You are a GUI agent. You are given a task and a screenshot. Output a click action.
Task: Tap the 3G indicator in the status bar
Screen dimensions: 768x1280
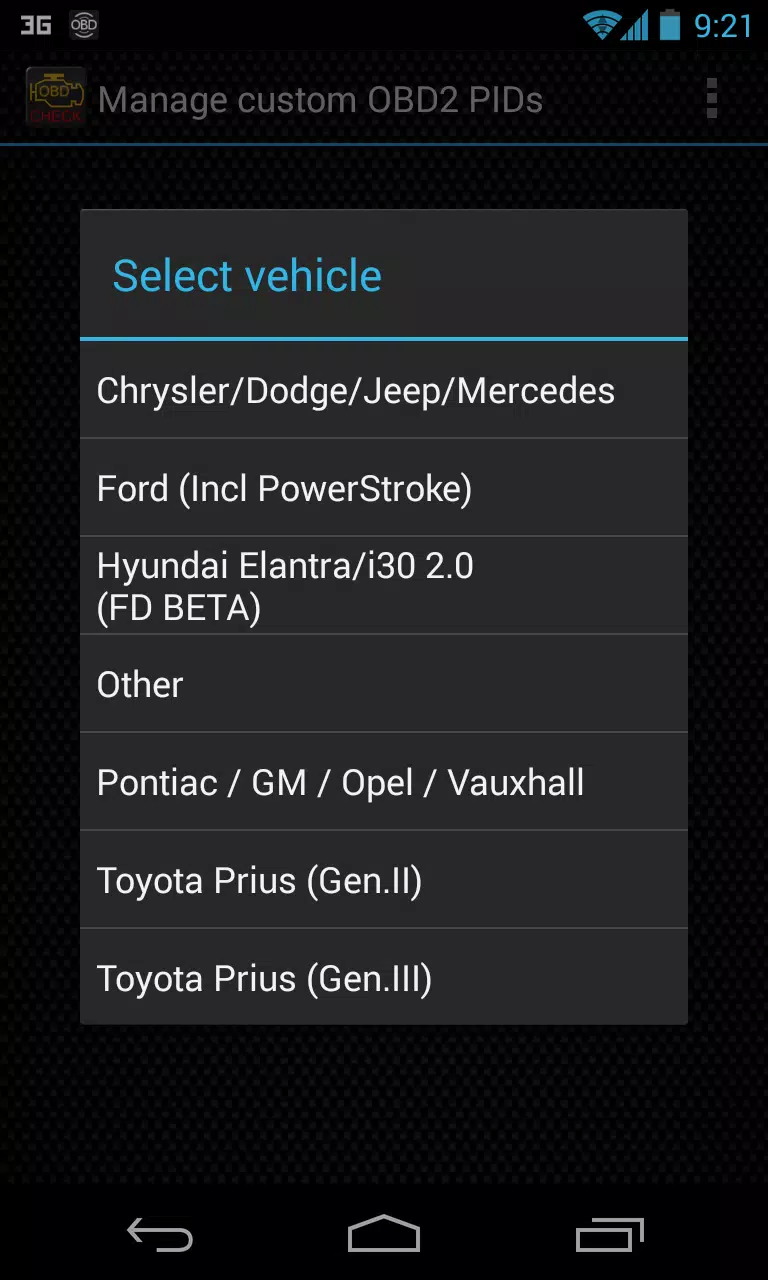pyautogui.click(x=36, y=25)
